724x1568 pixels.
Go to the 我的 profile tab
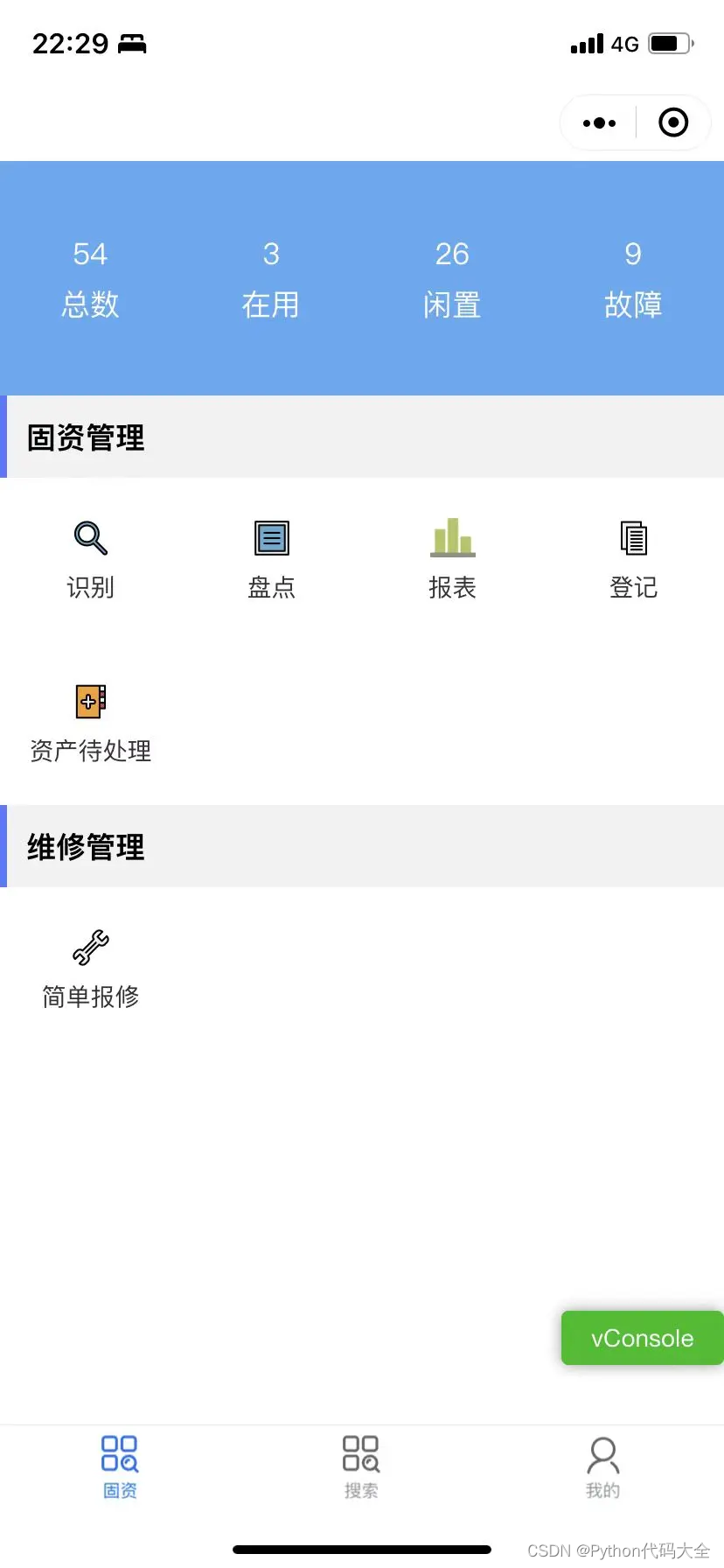(602, 1467)
